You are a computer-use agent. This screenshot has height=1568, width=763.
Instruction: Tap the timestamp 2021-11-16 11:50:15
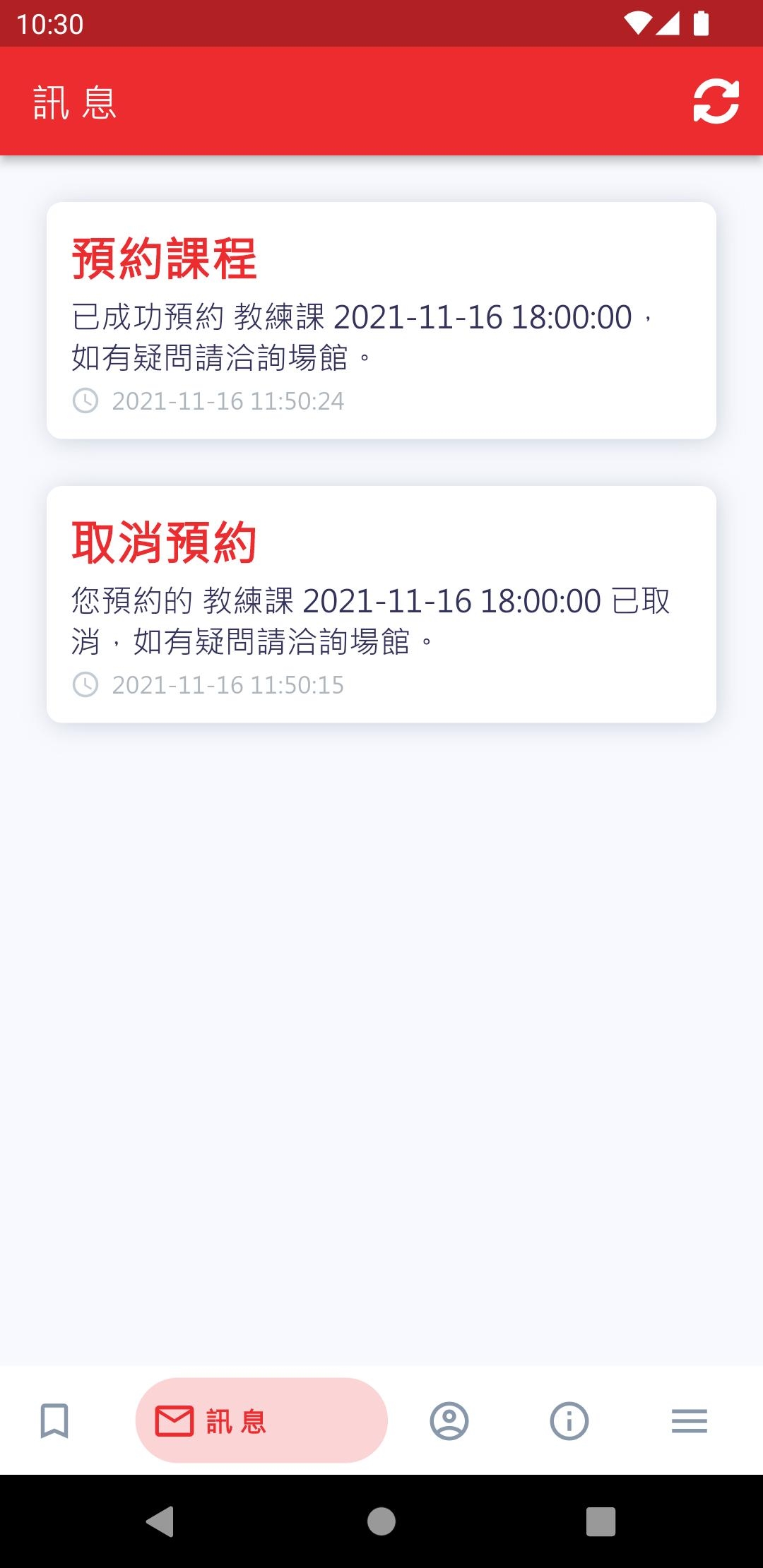228,684
